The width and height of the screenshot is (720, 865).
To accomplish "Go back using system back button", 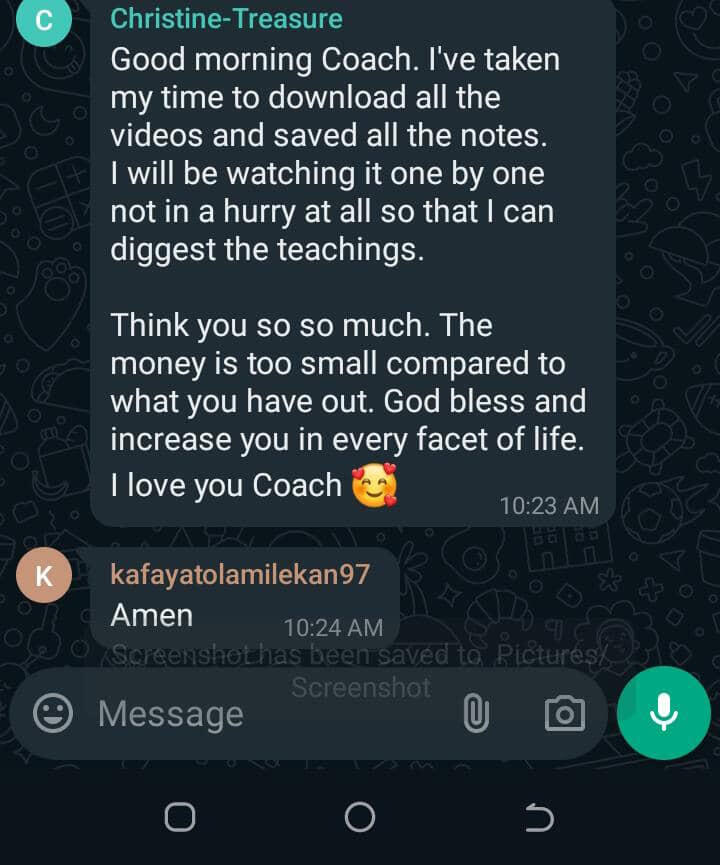I will [539, 818].
